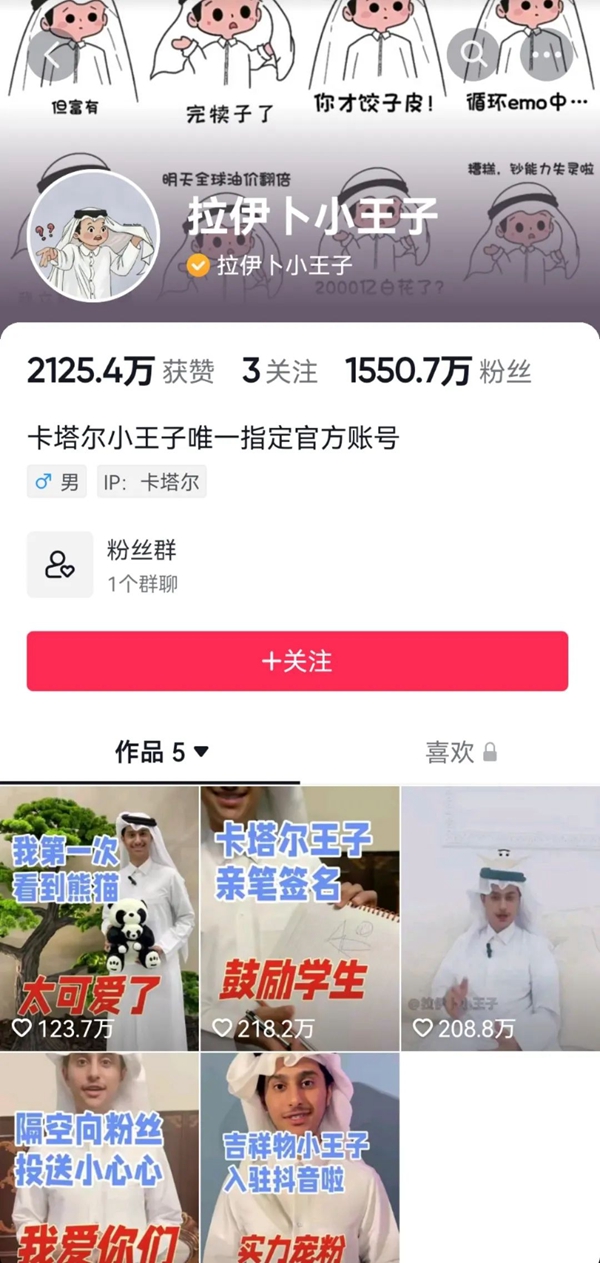Play the 隔空向粉丝投送小心心 video

pyautogui.click(x=99, y=1157)
